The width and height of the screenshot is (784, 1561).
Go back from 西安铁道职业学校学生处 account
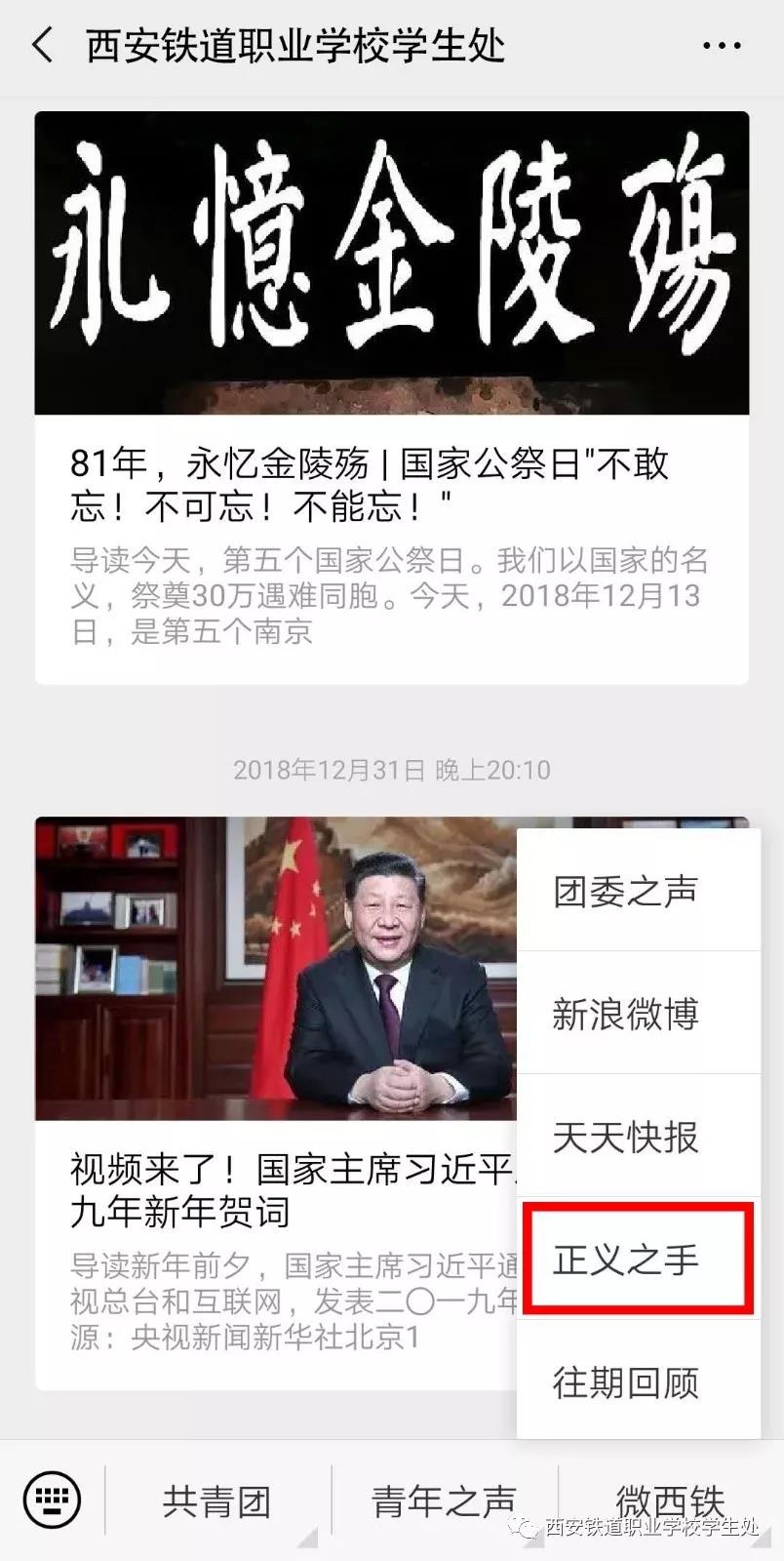[x=42, y=46]
